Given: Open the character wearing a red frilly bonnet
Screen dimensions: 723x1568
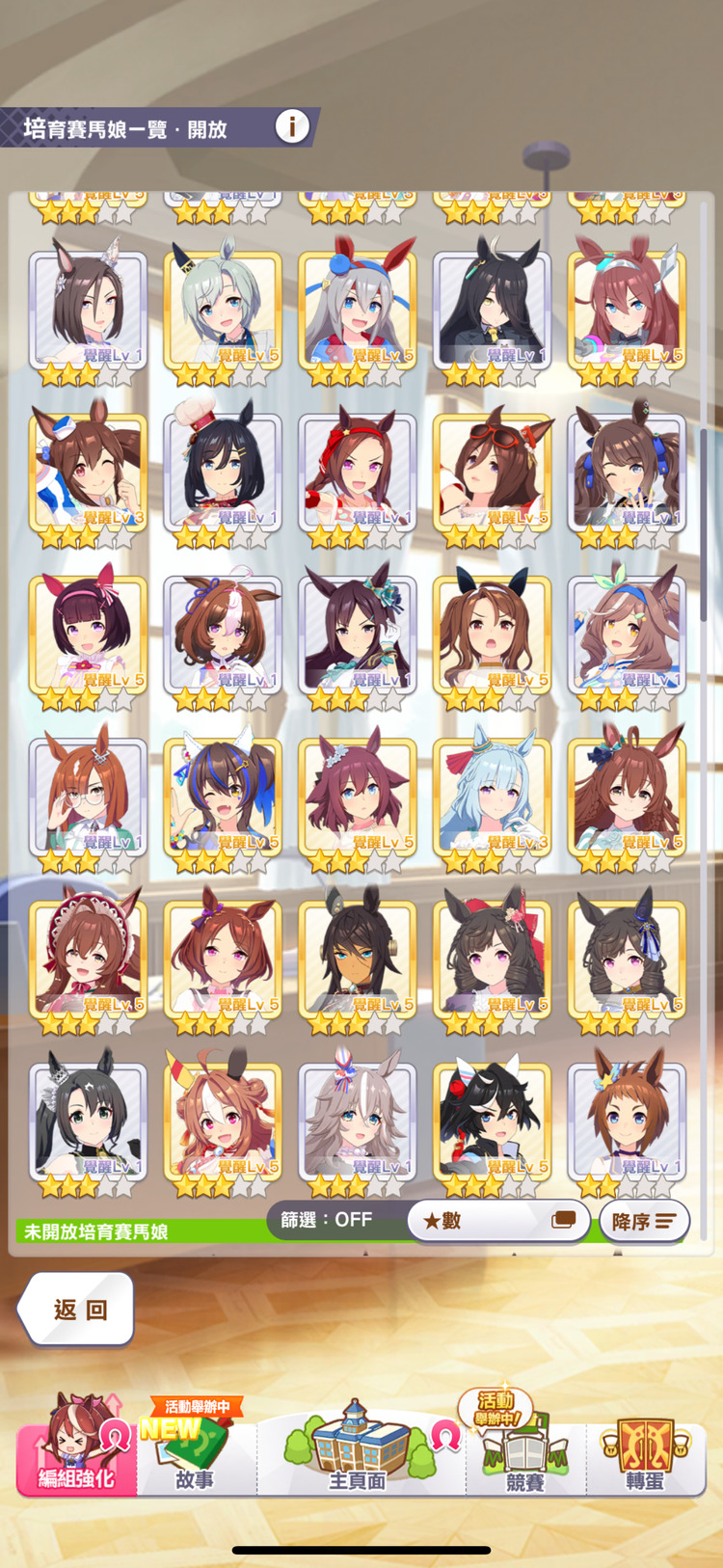Looking at the screenshot, I should point(88,959).
